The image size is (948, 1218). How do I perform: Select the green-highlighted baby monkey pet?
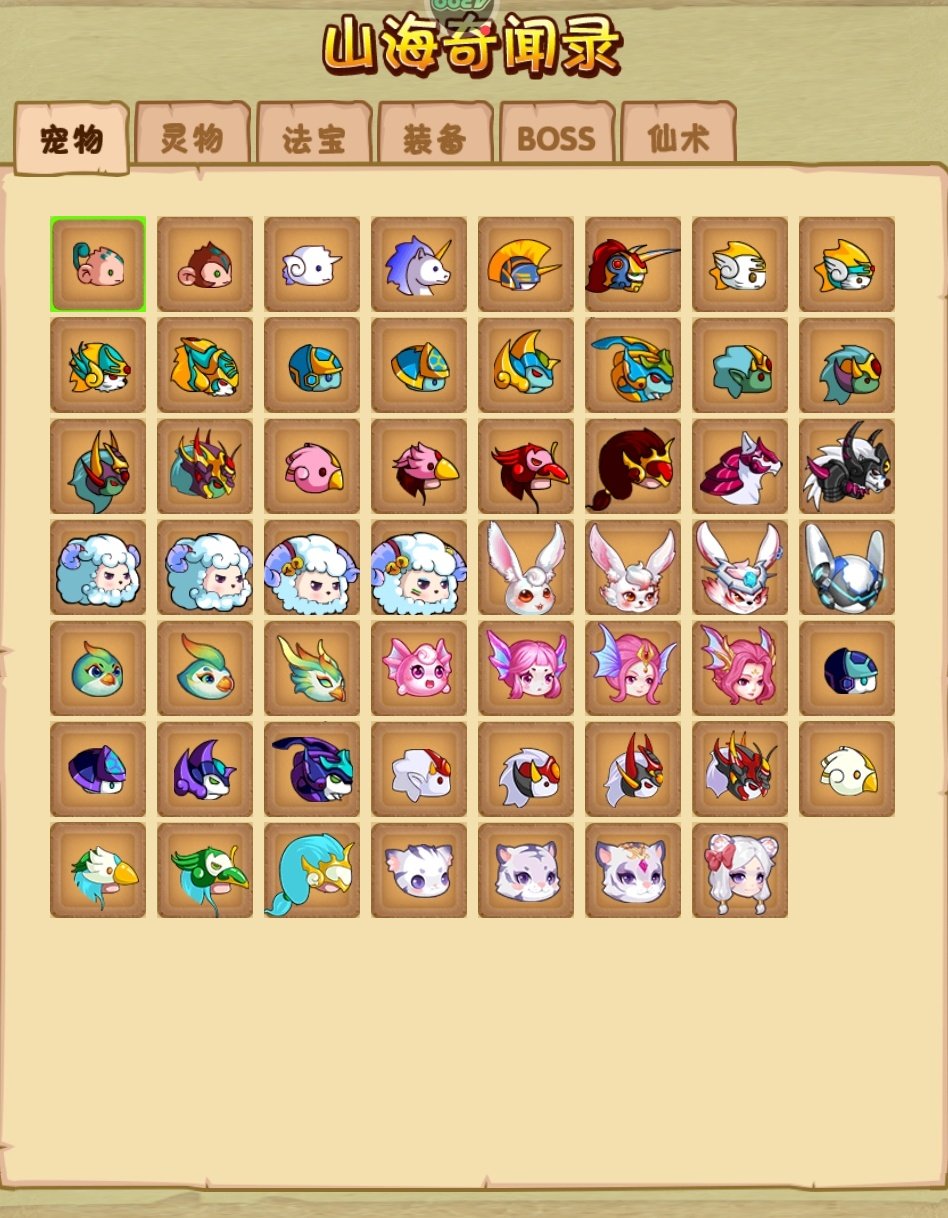coord(98,264)
